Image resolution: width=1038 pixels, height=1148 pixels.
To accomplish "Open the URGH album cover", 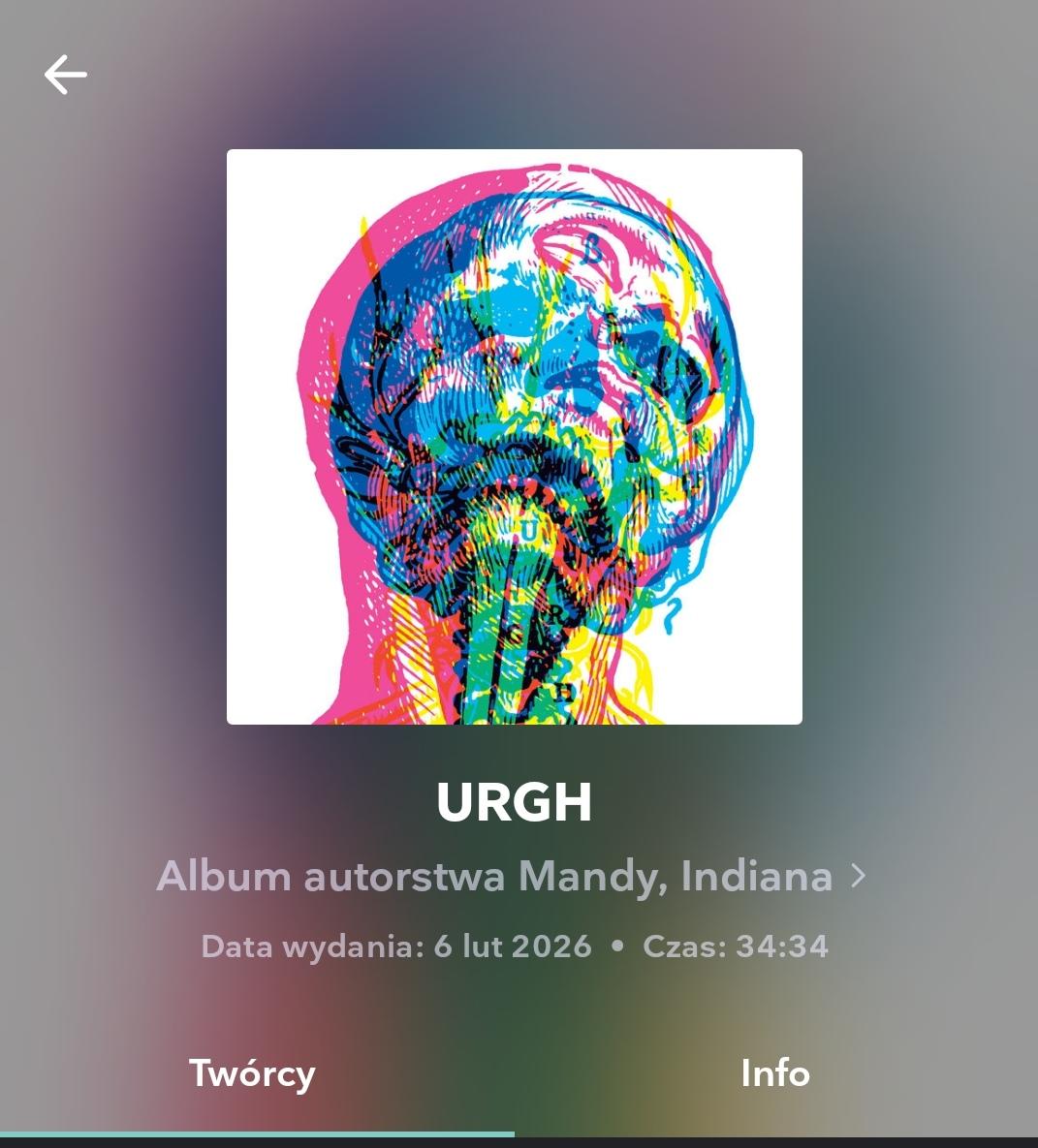I will point(514,436).
